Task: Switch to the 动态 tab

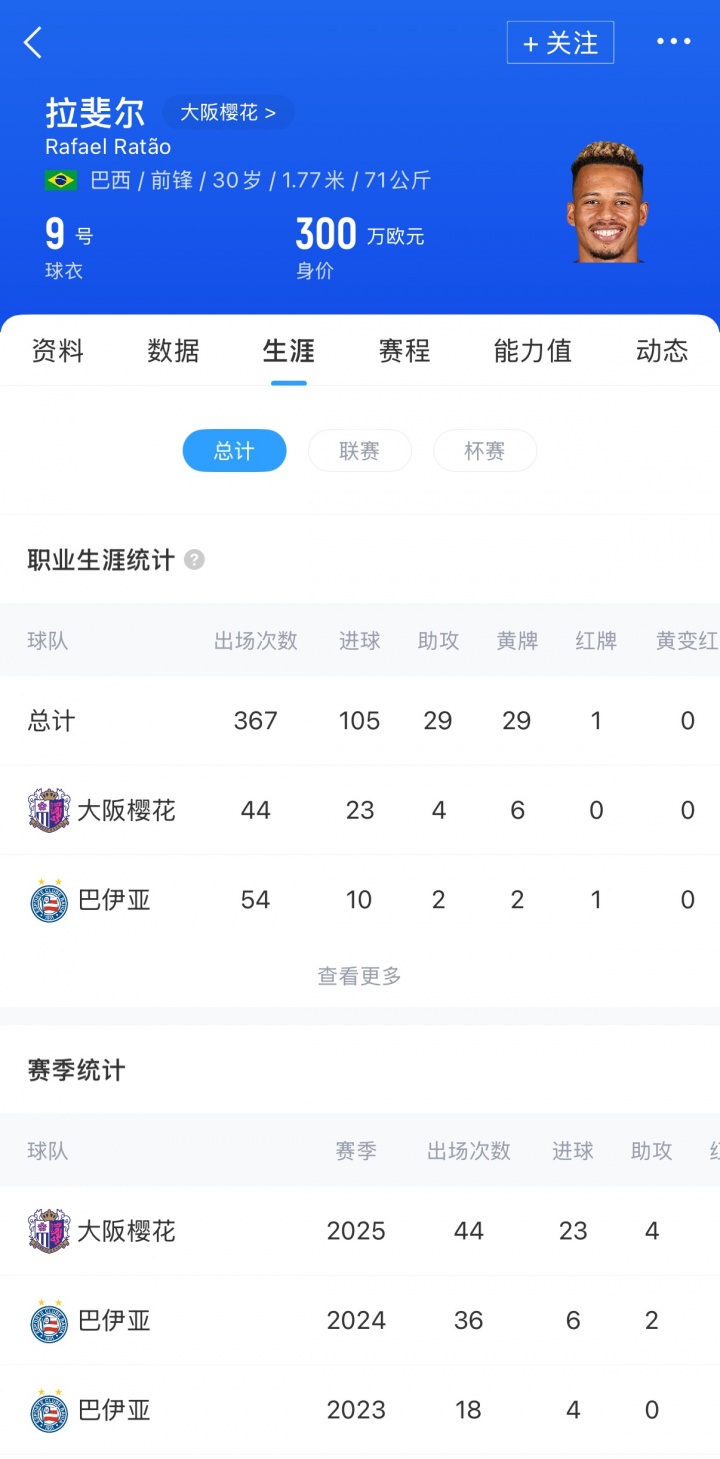Action: 662,351
